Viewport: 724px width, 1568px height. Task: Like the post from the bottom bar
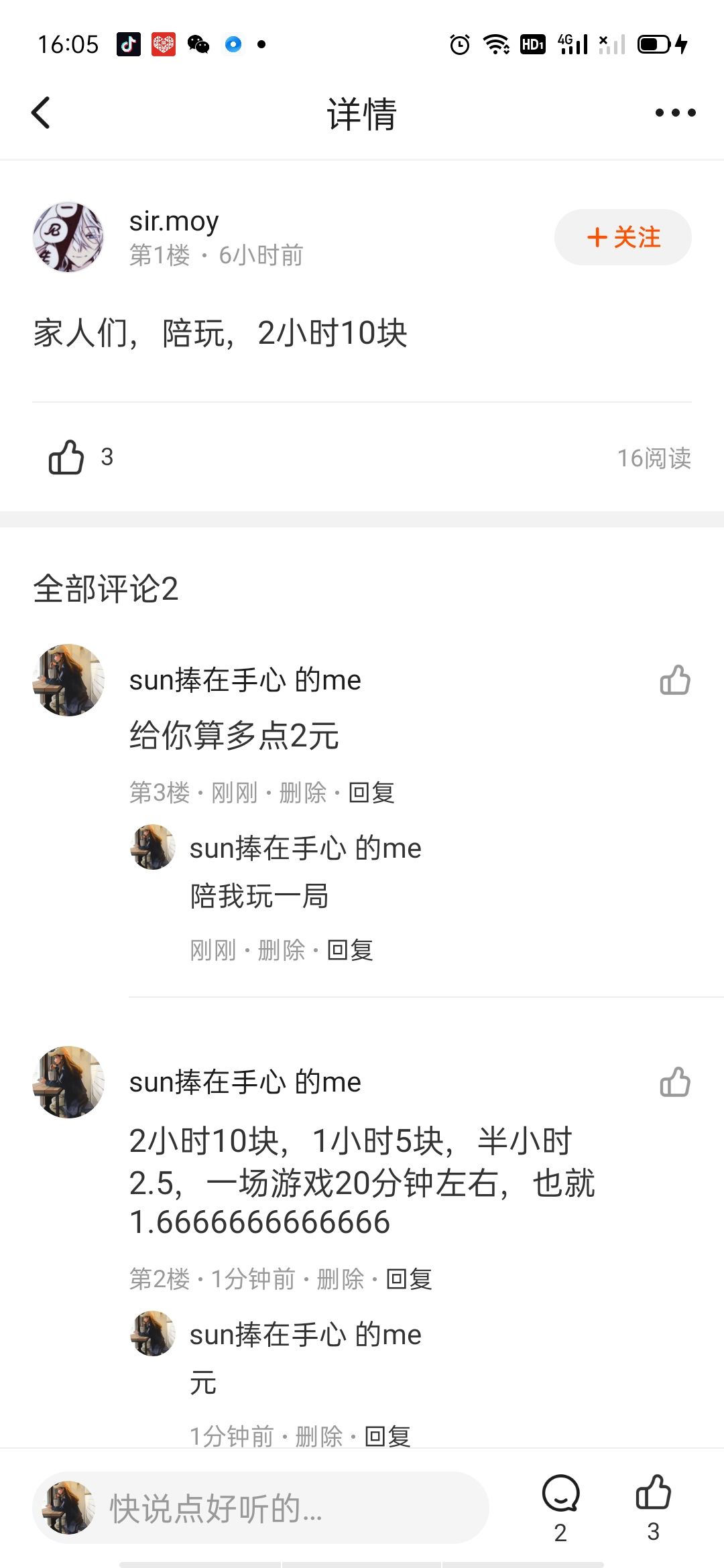click(x=653, y=1494)
